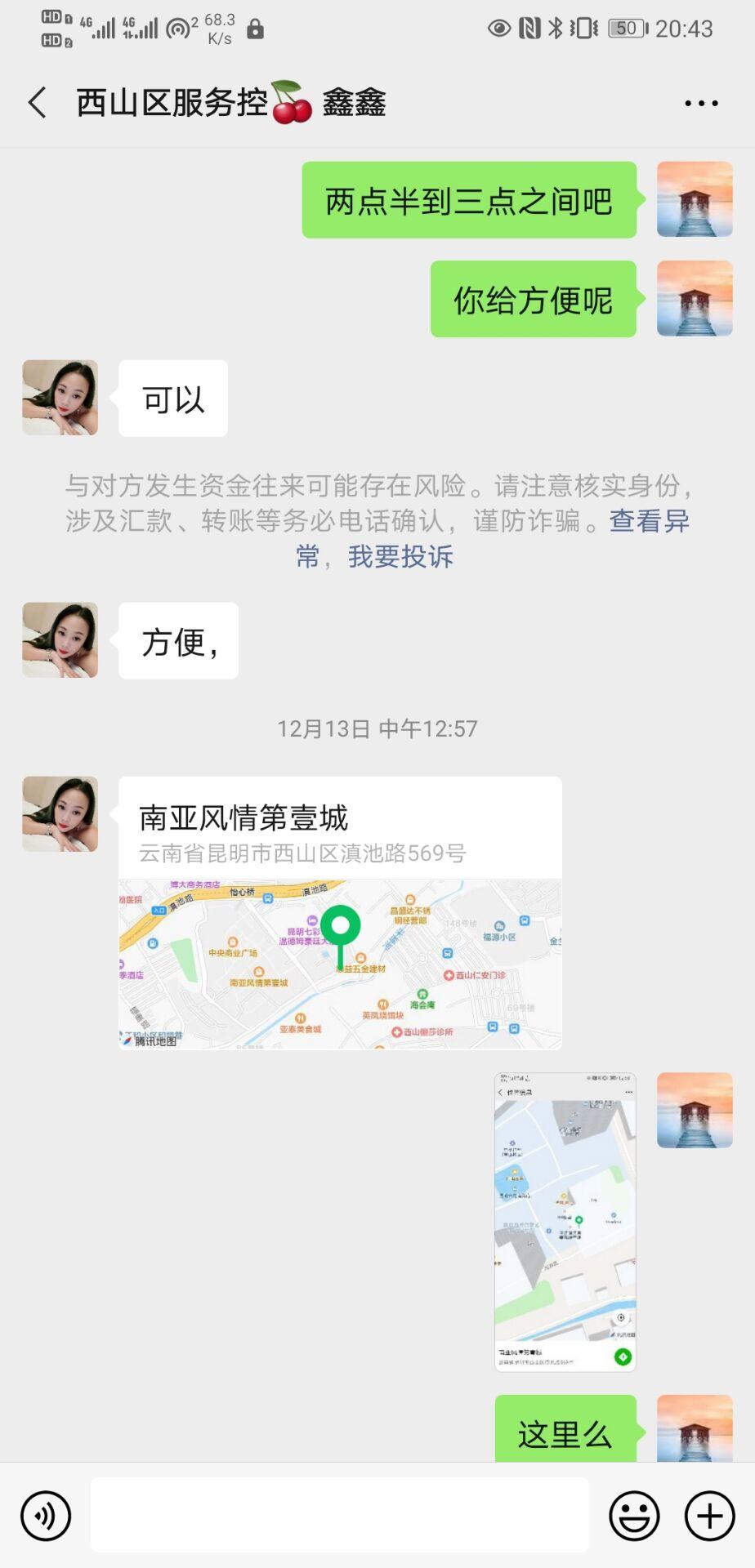Open my avatar beside 你给方便呢 message
This screenshot has height=1568, width=755.
(695, 299)
